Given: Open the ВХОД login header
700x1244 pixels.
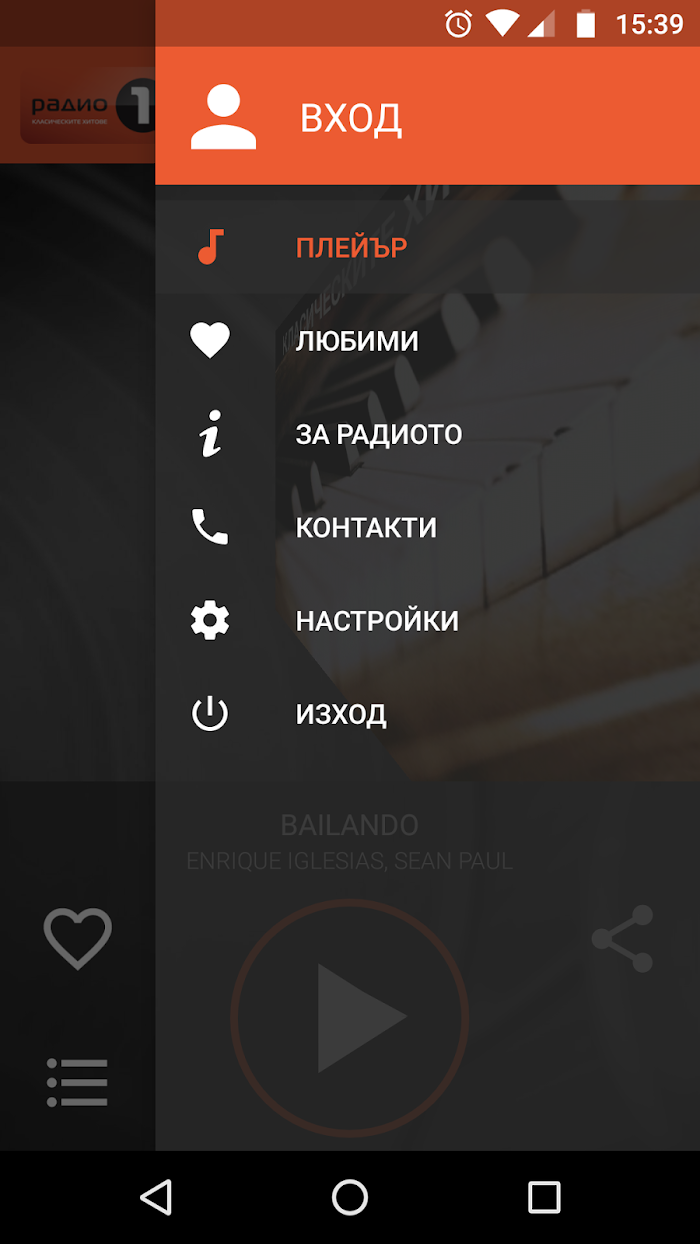Looking at the screenshot, I should tap(428, 116).
